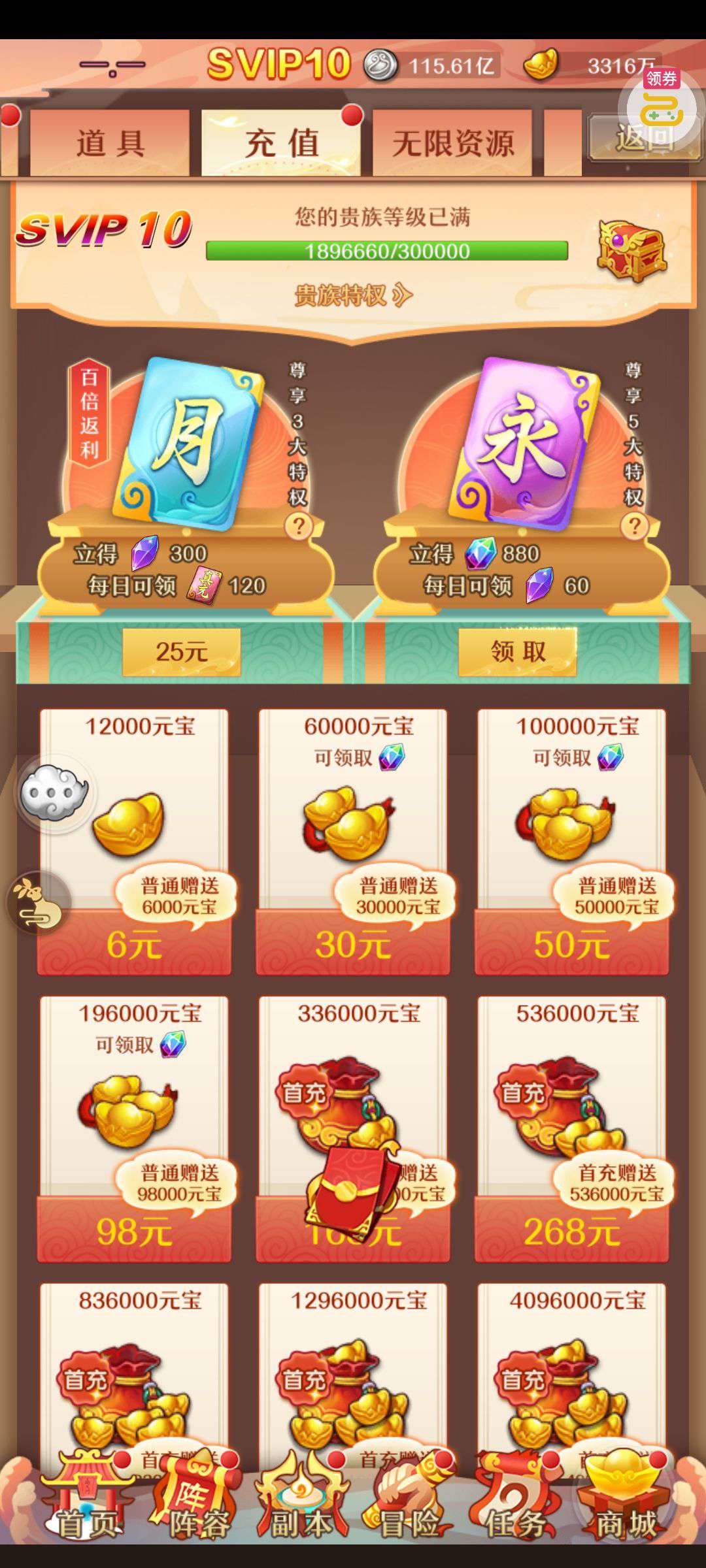This screenshot has width=706, height=1568.
Task: Open the 无限资源 tab
Action: click(x=452, y=142)
